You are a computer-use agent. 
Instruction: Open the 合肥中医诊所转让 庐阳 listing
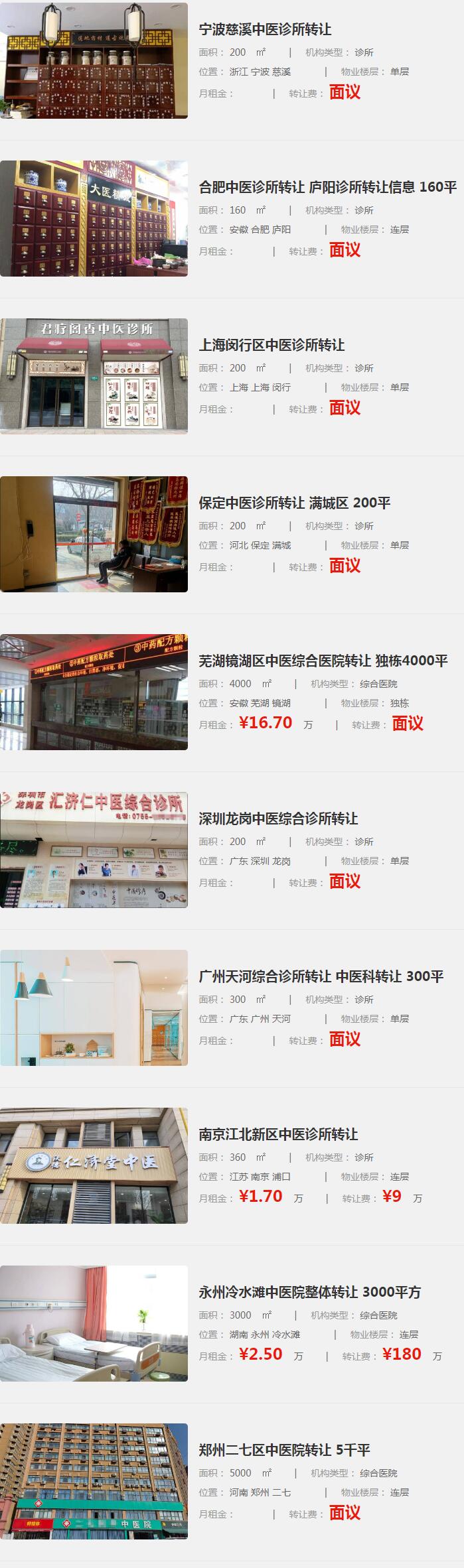coord(327,187)
